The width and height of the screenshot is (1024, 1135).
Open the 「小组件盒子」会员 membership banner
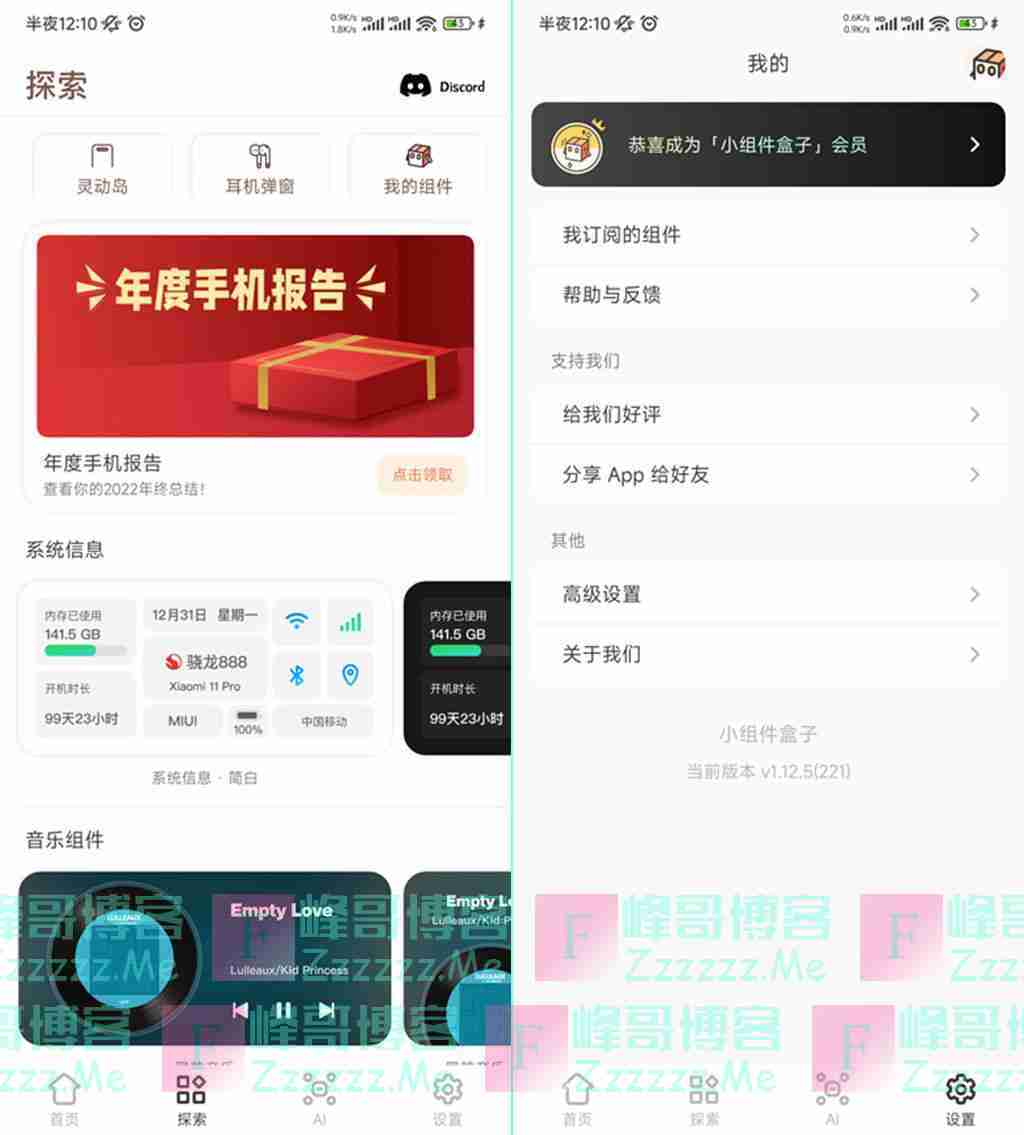point(767,145)
